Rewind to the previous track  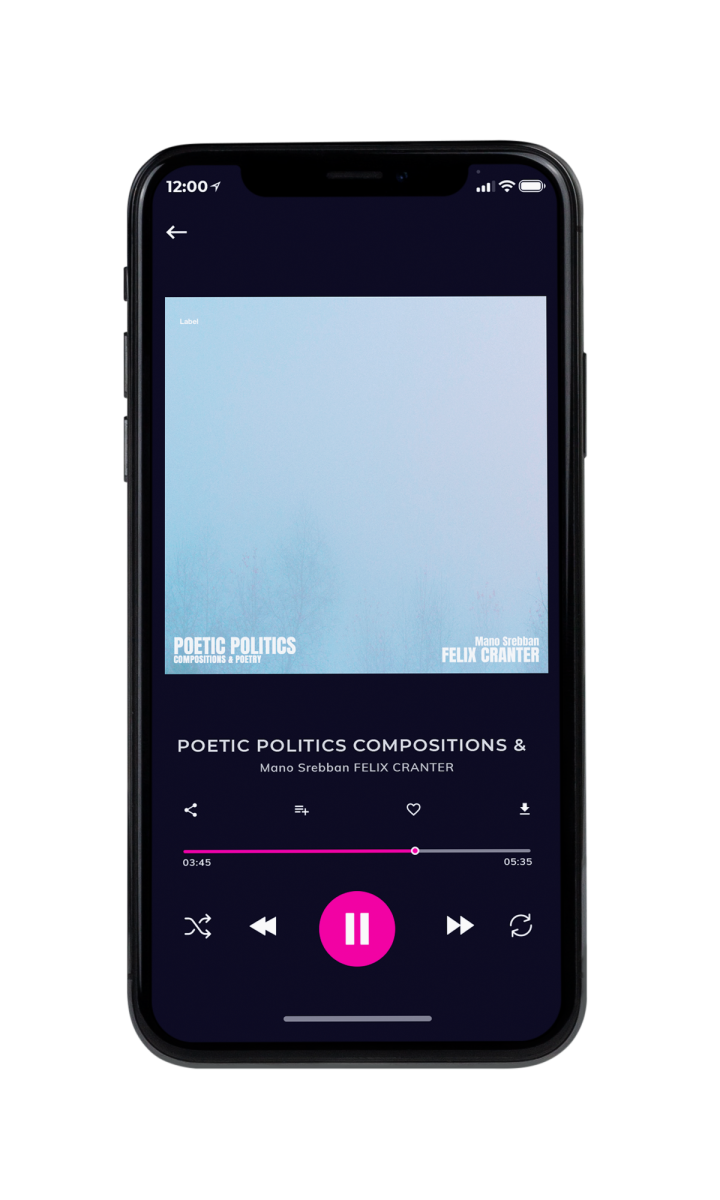263,927
